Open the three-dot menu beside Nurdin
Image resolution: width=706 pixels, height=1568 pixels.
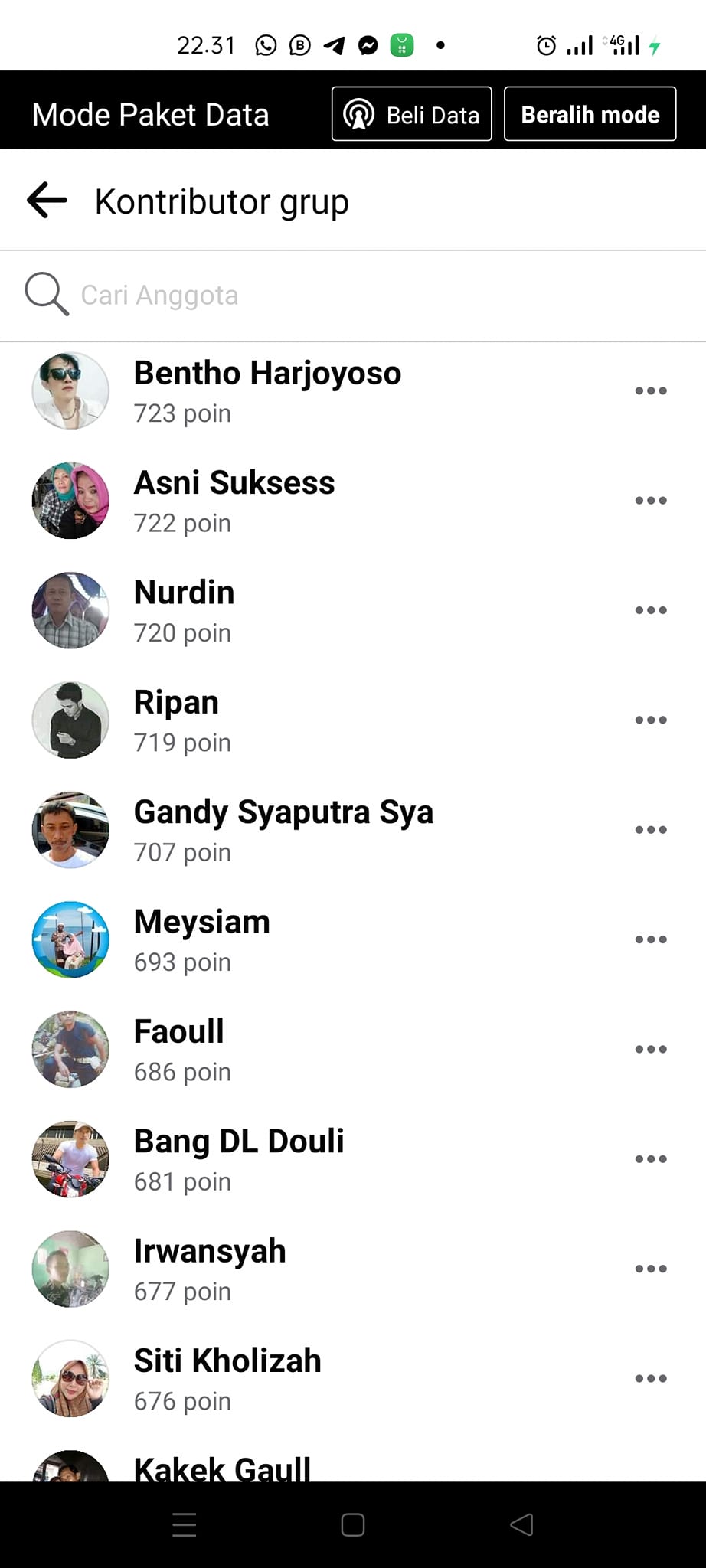[651, 610]
